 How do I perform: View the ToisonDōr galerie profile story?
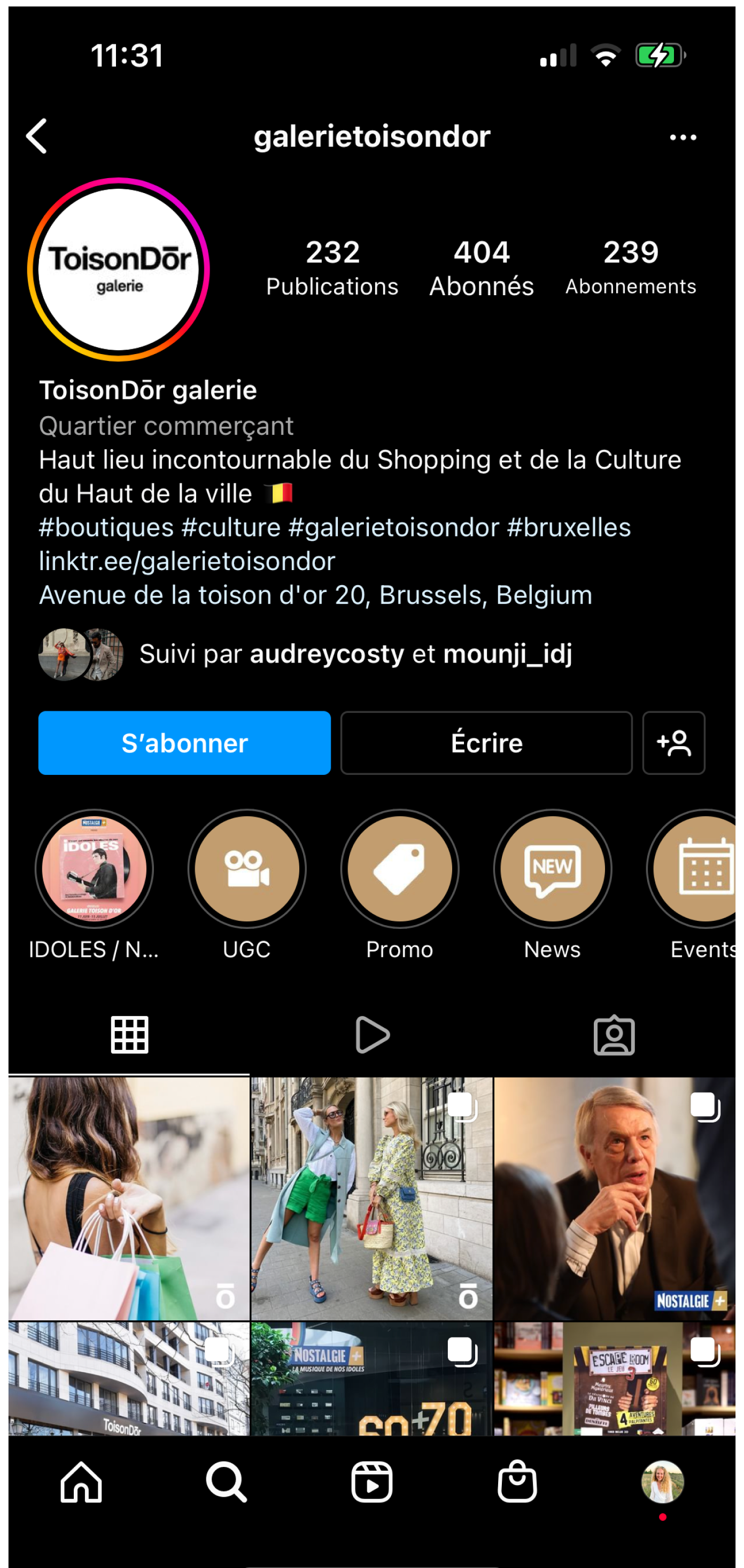(119, 269)
